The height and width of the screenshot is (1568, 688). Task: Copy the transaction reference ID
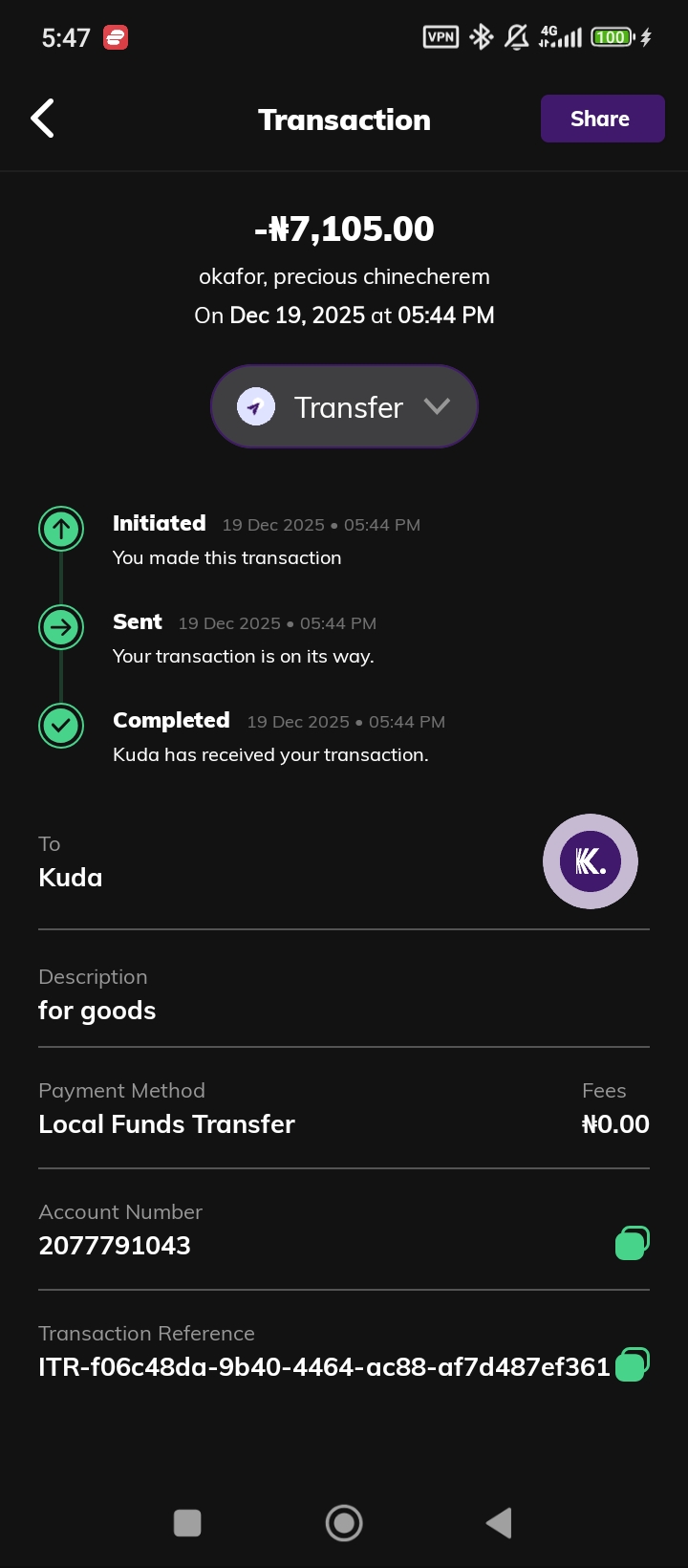click(x=632, y=1364)
